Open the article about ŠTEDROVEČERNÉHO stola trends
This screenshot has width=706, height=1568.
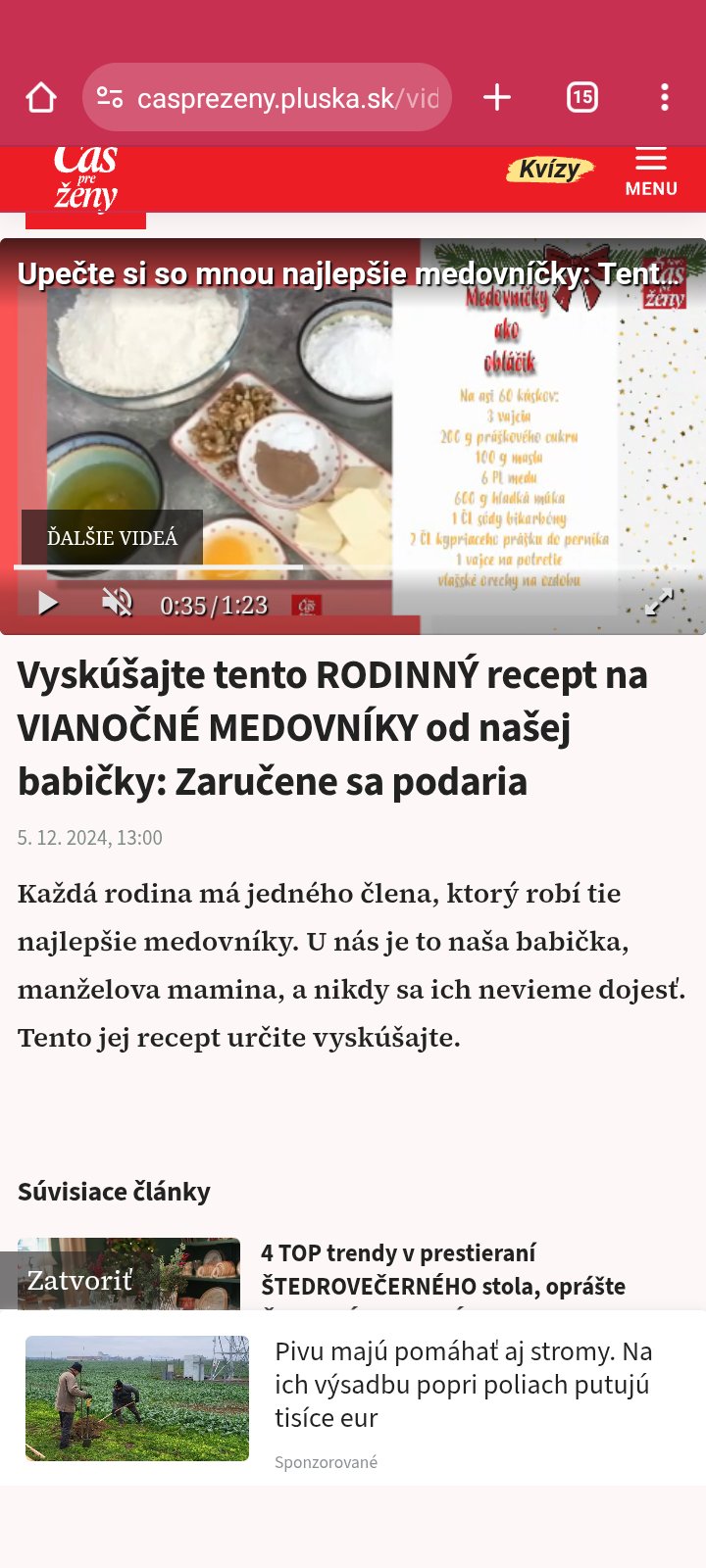click(x=441, y=1270)
